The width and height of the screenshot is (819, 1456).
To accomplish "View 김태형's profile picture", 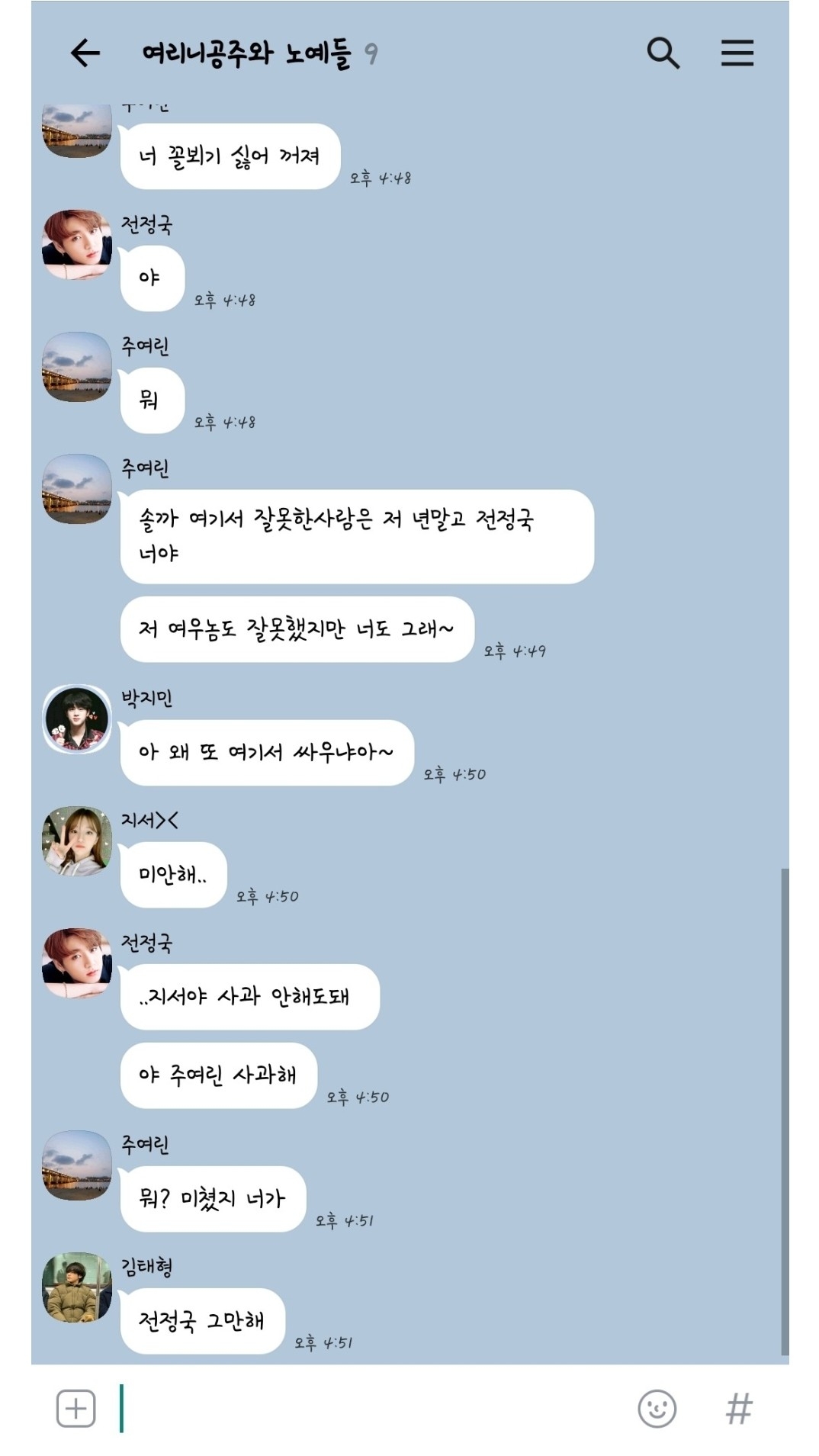I will pos(76,1287).
